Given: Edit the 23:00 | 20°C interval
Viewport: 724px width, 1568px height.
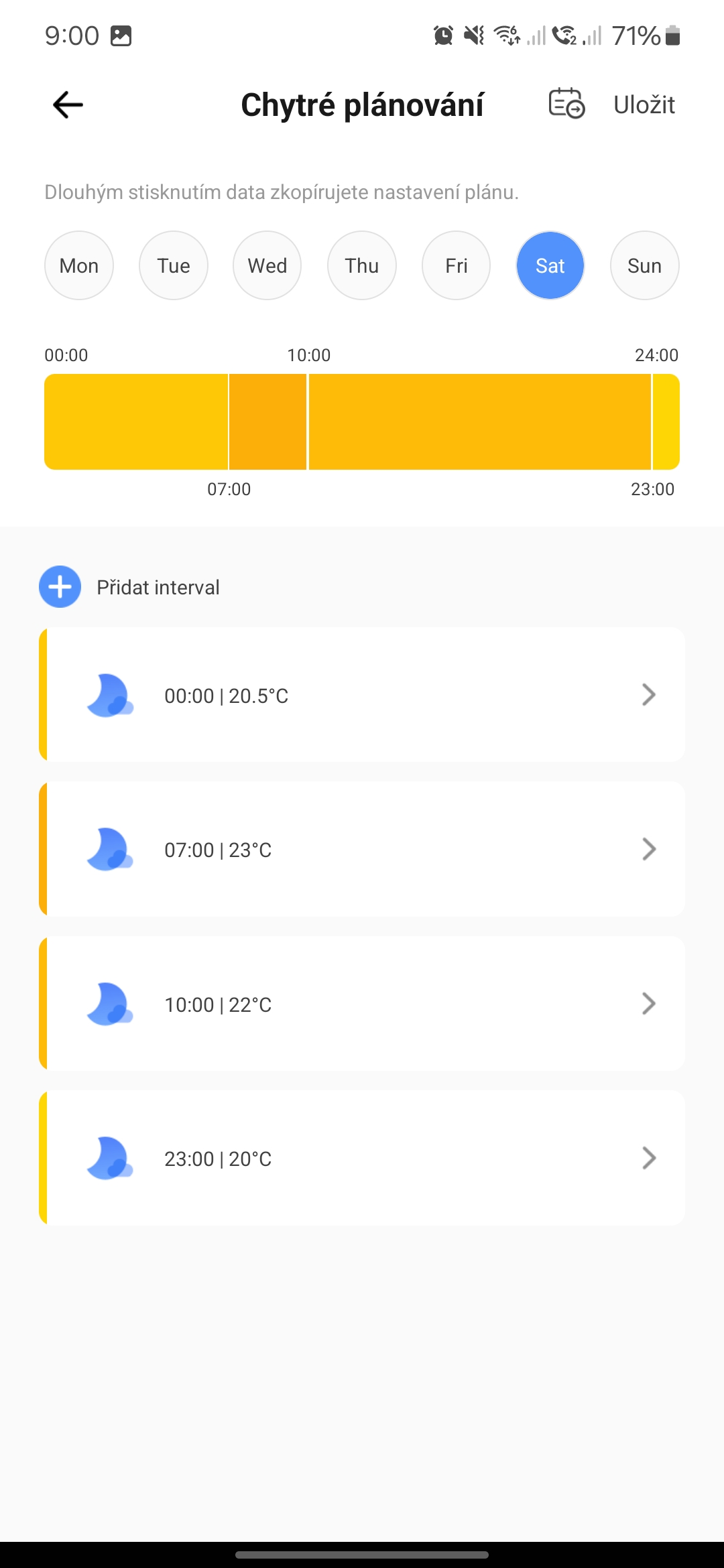Looking at the screenshot, I should pyautogui.click(x=362, y=1158).
